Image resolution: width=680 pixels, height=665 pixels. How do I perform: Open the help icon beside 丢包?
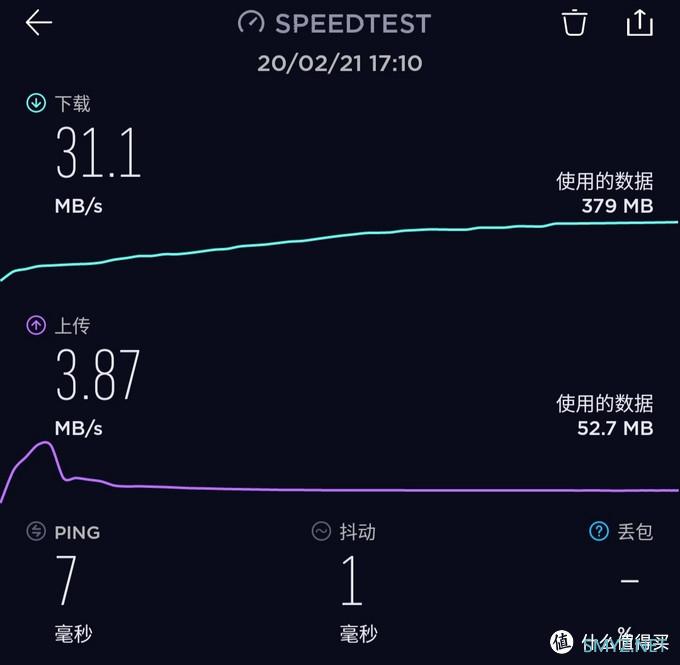click(599, 532)
